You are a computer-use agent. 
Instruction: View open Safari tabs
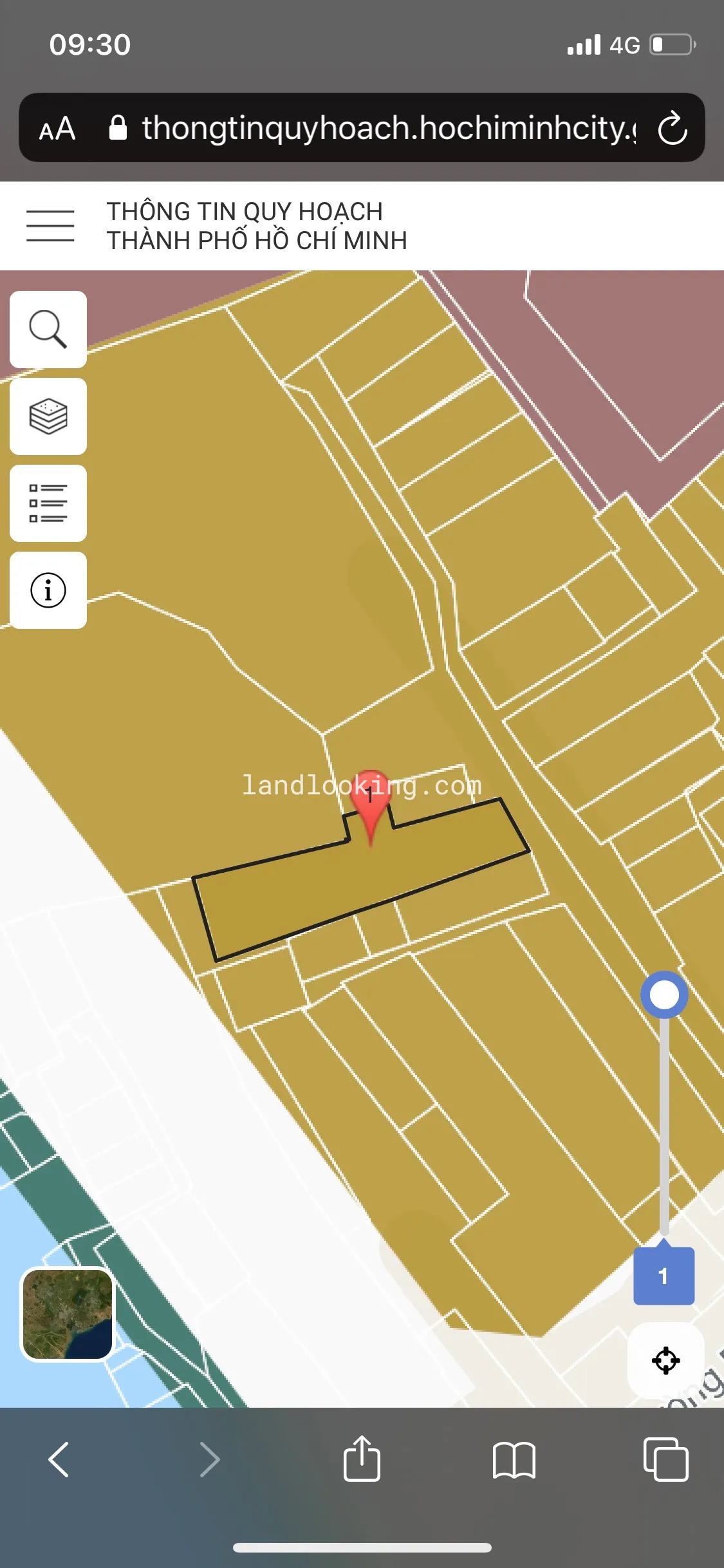[x=665, y=1459]
